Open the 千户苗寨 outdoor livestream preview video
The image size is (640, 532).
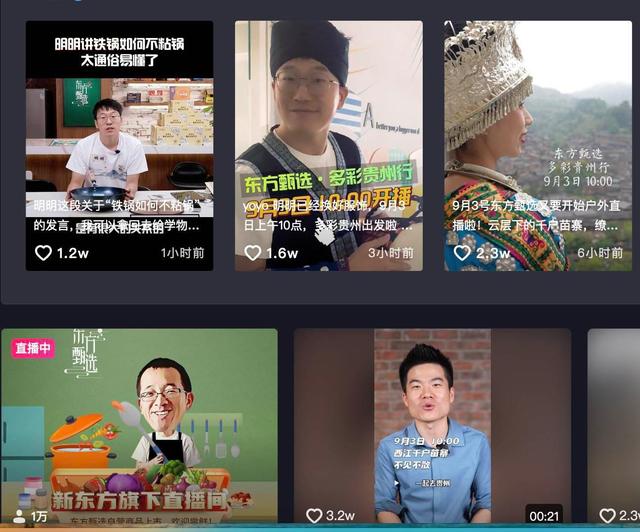pyautogui.click(x=538, y=130)
